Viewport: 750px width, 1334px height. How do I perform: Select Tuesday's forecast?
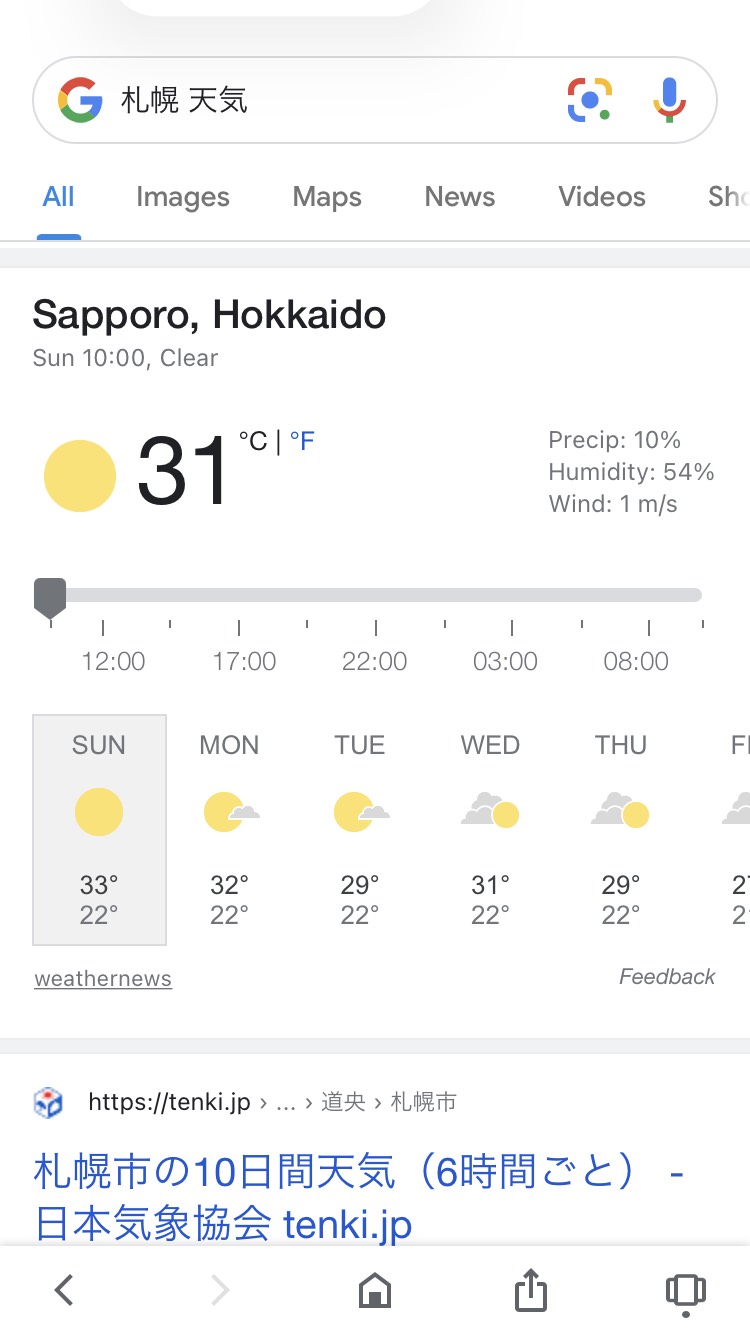point(360,829)
